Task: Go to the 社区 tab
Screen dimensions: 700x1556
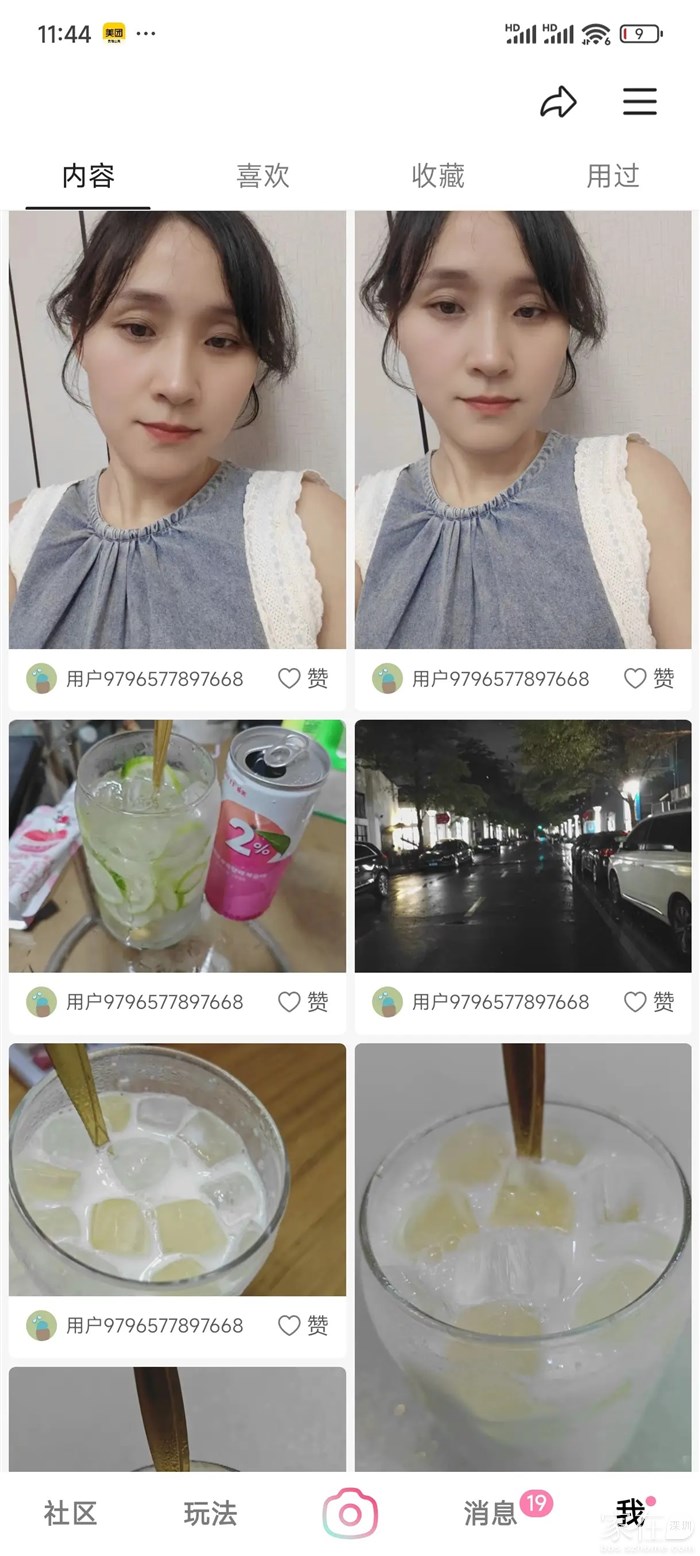Action: 70,1513
